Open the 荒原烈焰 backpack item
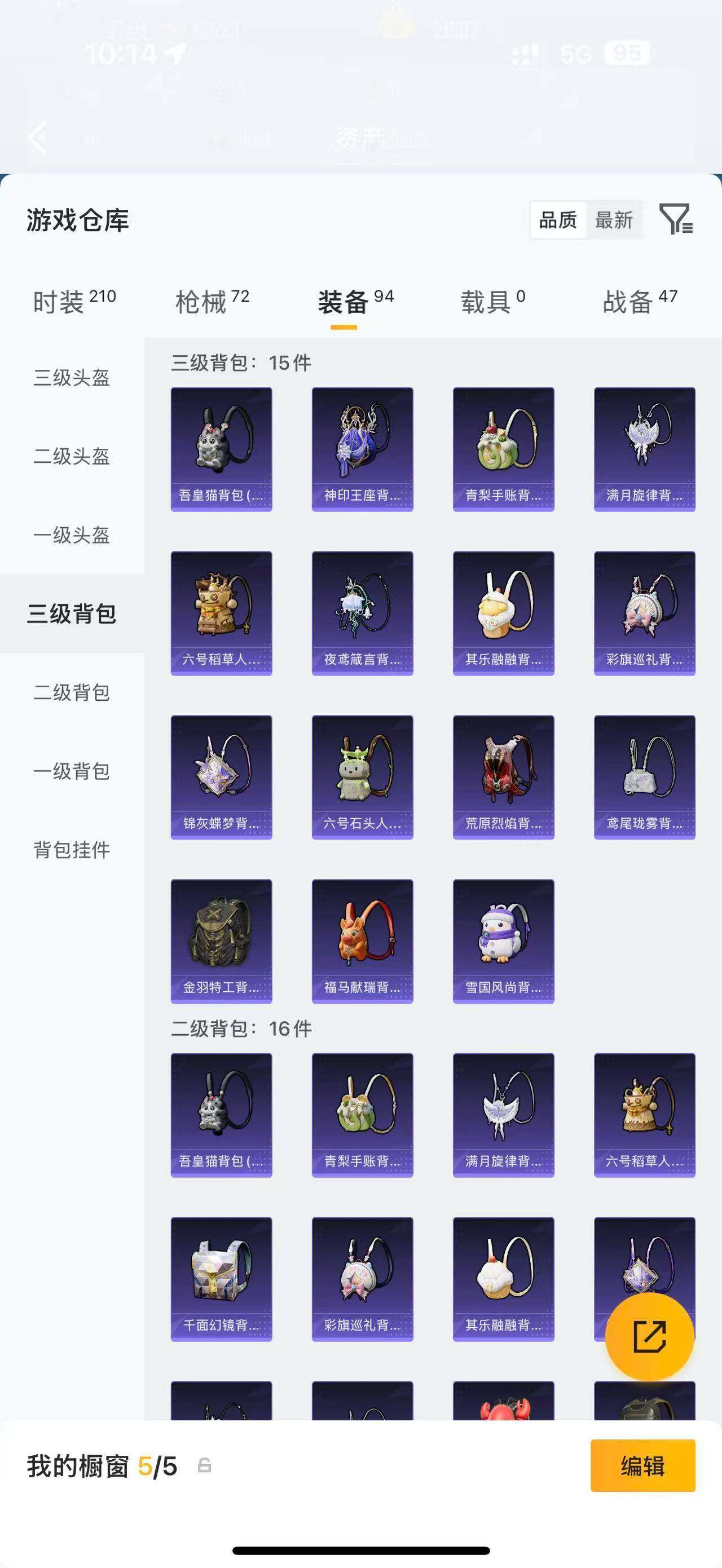This screenshot has width=722, height=1568. point(504,778)
